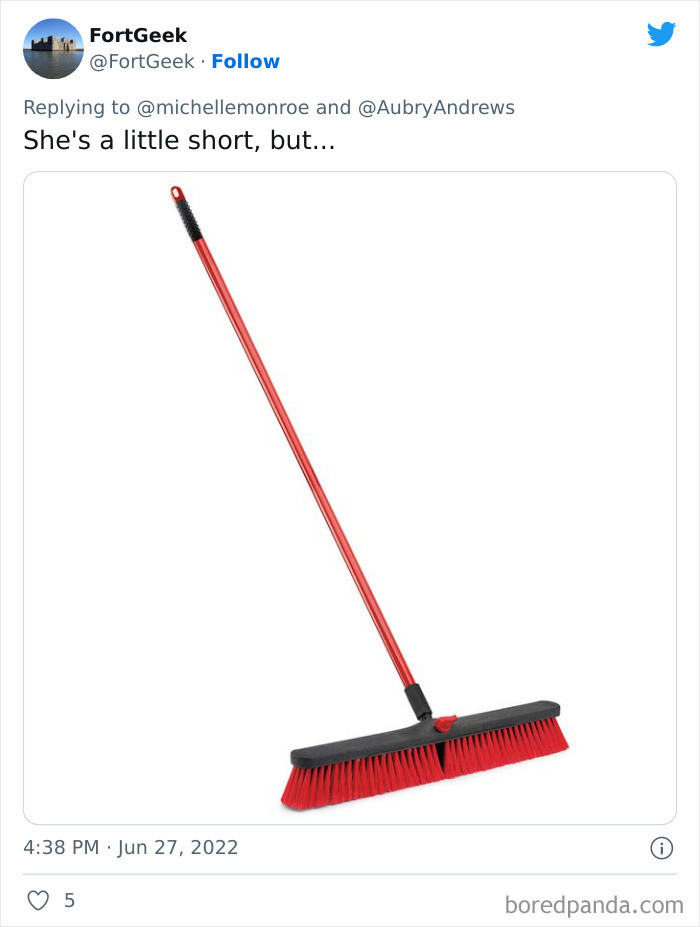Follow the FortGeek account
Image resolution: width=700 pixels, height=927 pixels.
coord(246,62)
